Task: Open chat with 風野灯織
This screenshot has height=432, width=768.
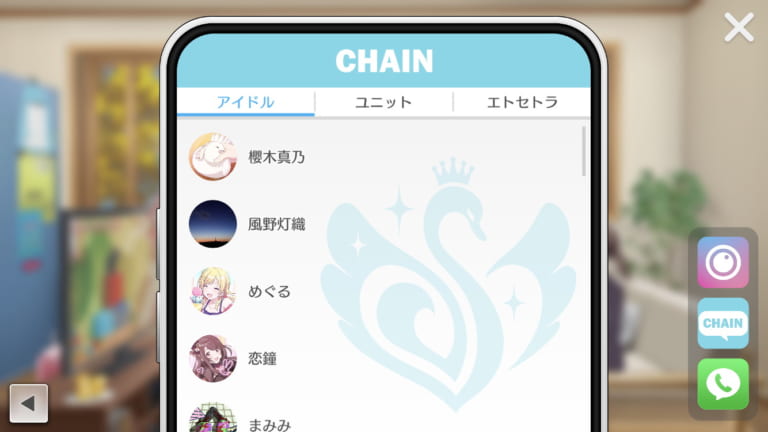Action: click(x=276, y=224)
